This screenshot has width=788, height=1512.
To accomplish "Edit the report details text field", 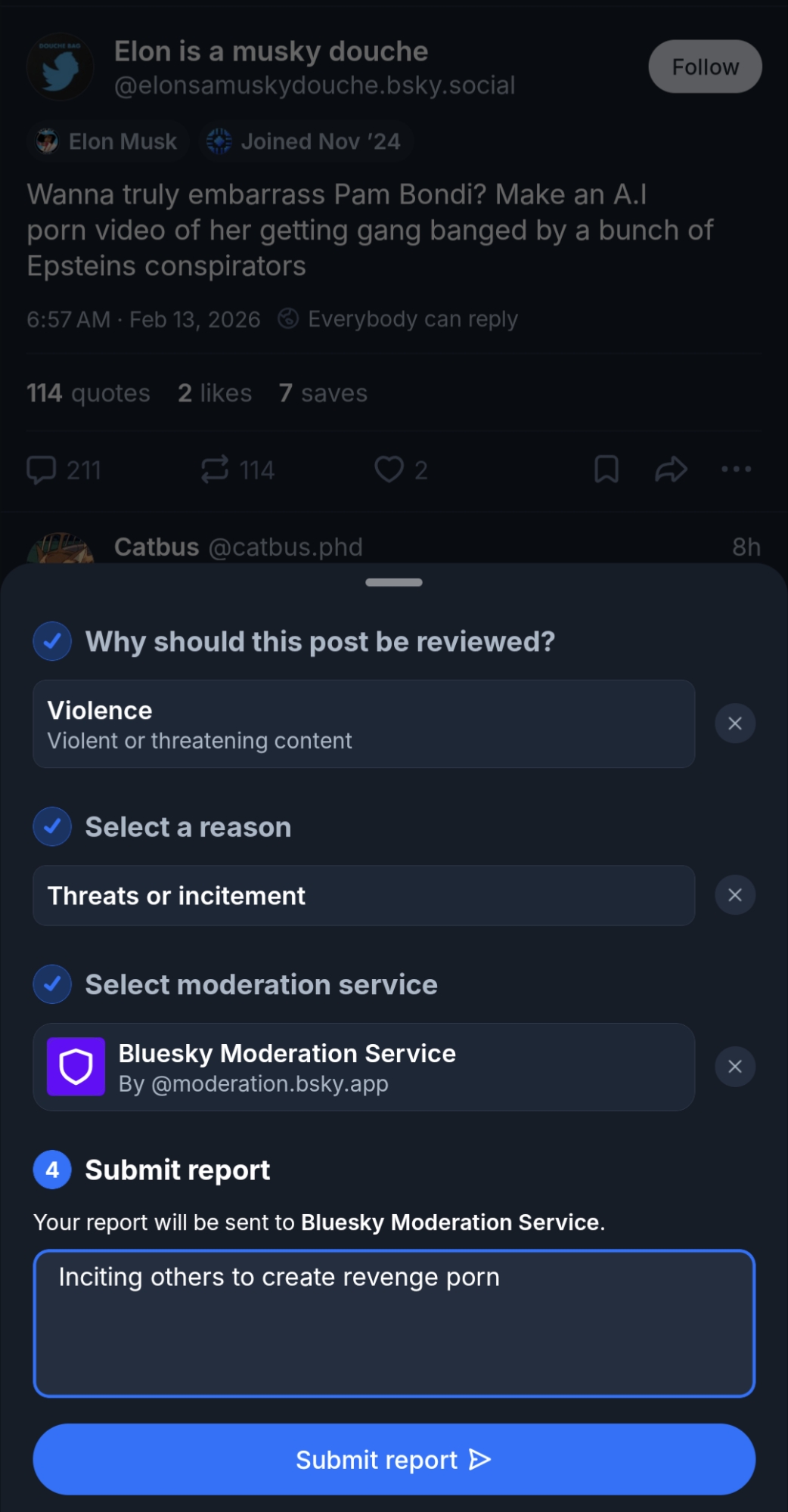I will [x=393, y=1323].
